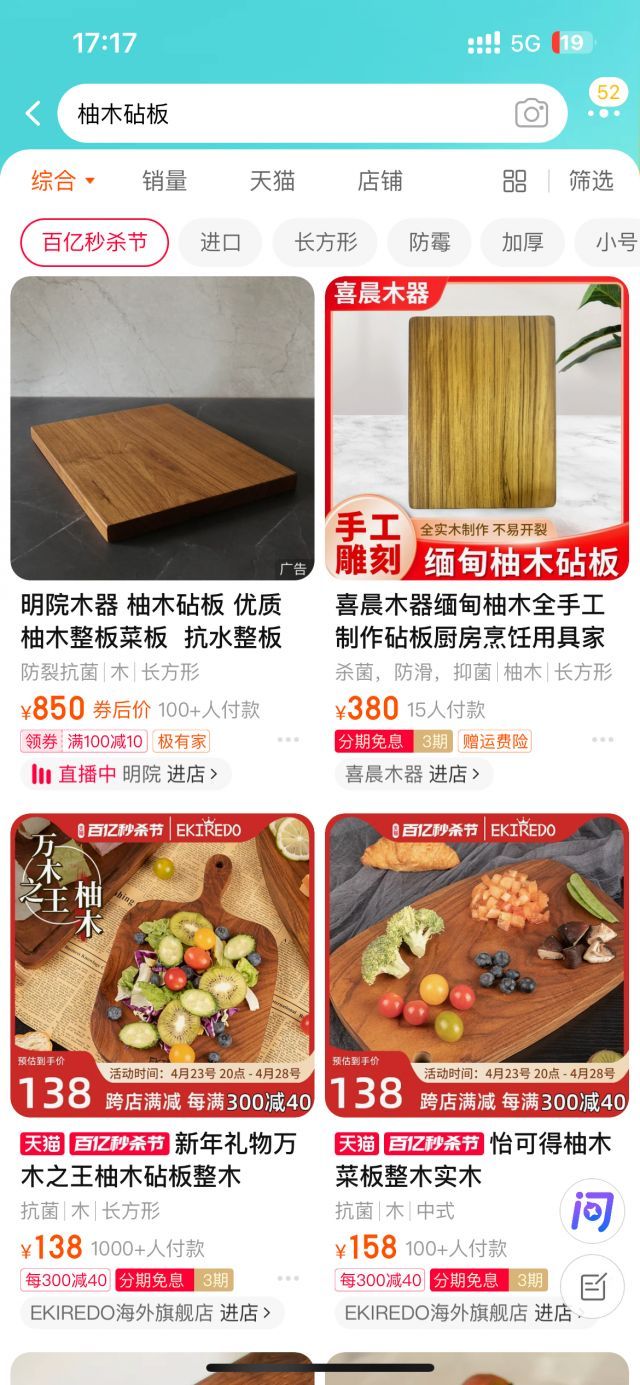Select the 百亿秒杀节 chip
This screenshot has width=640, height=1385.
94,242
